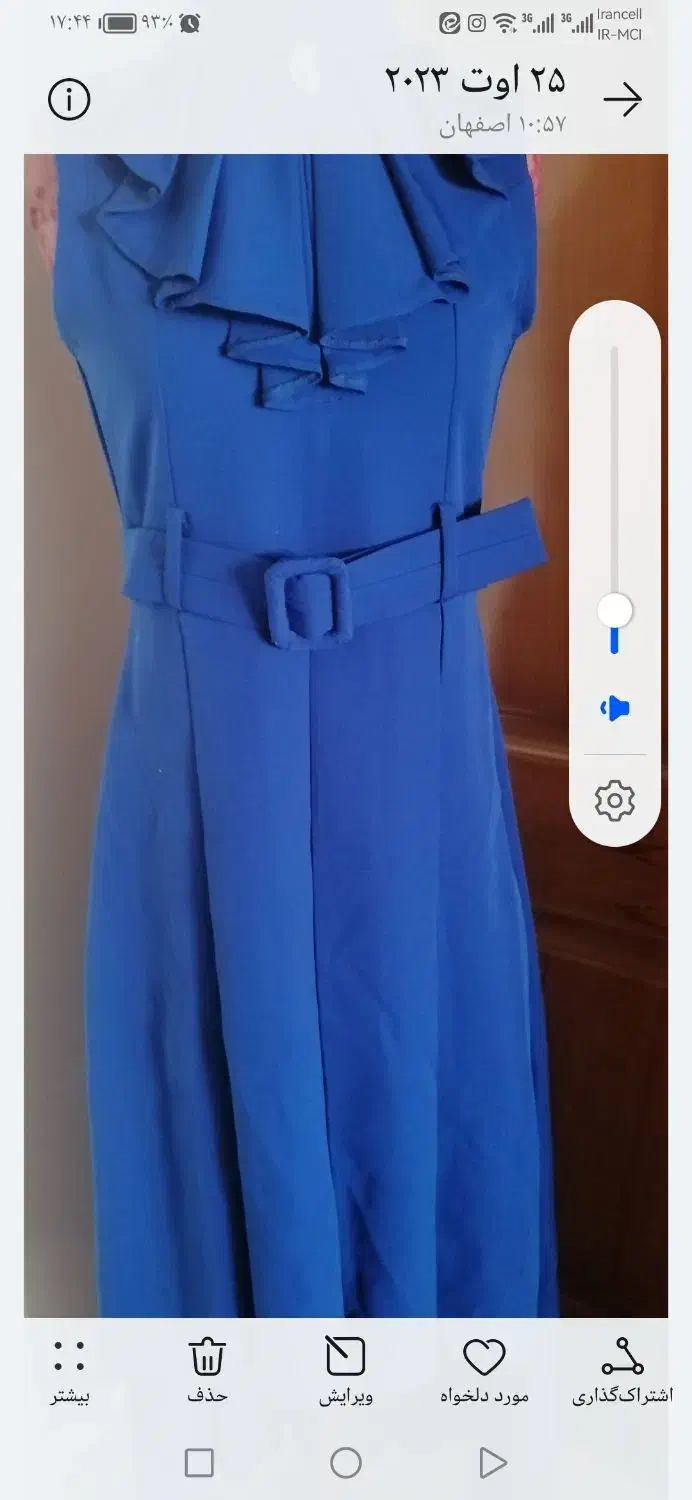Go back using the top arrow
Viewport: 692px width, 1500px height.
[x=622, y=99]
